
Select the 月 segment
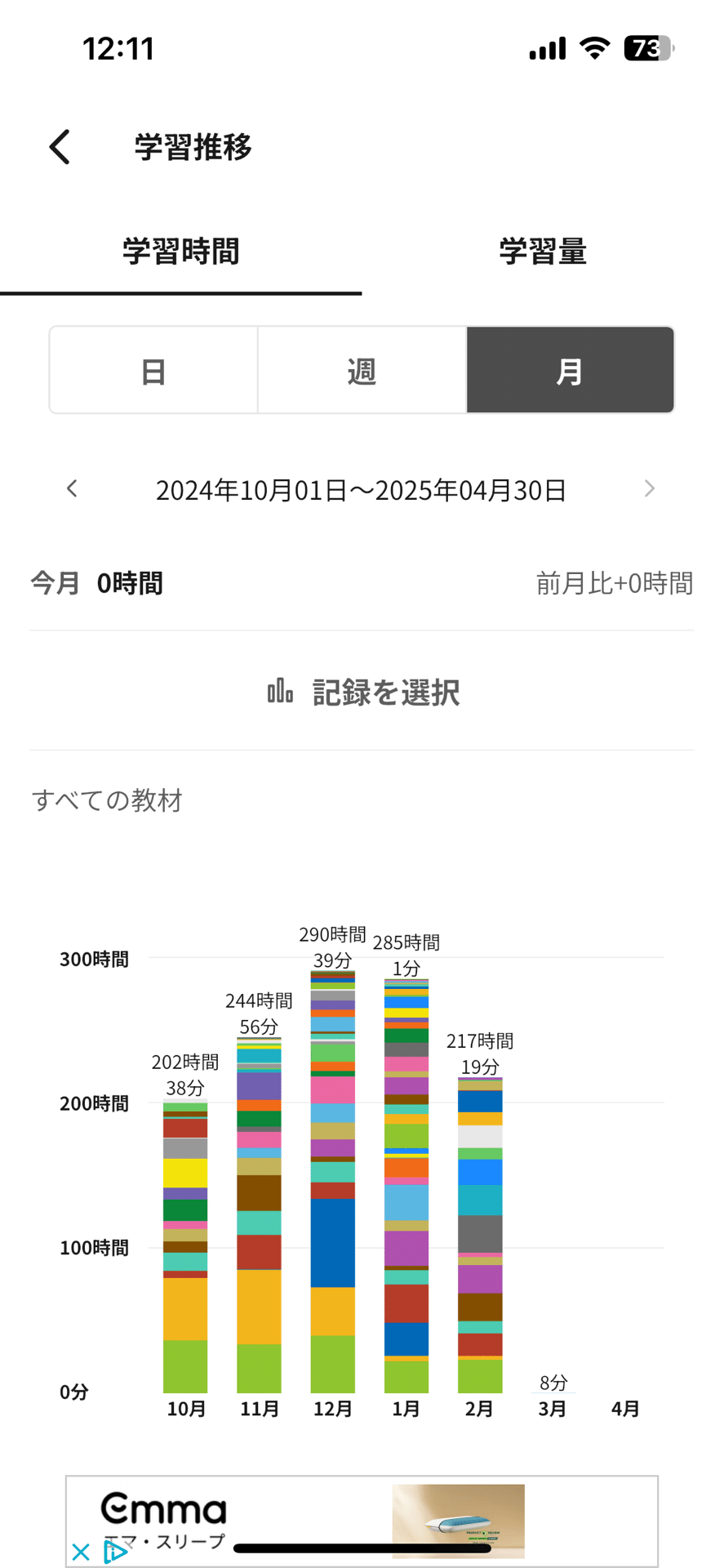click(x=570, y=371)
